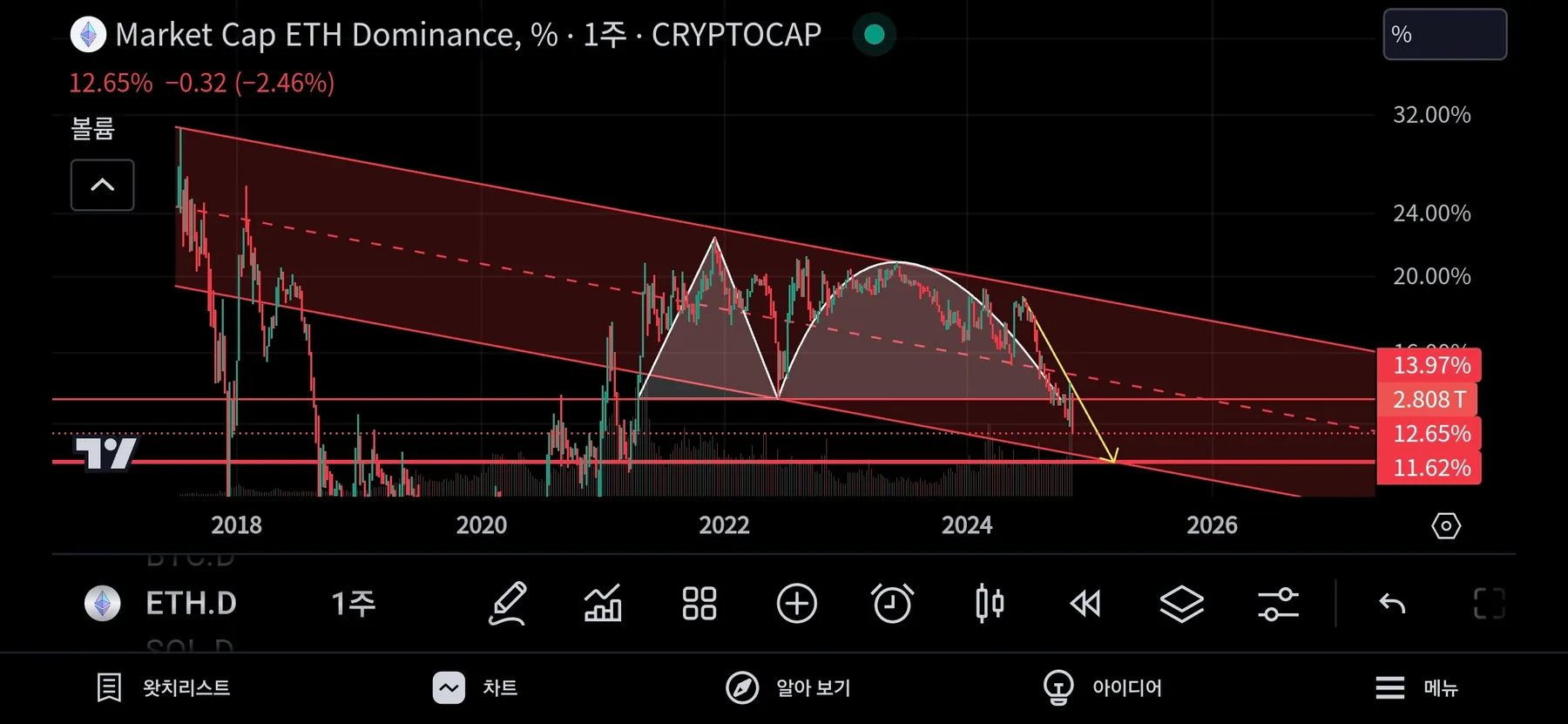Toggle fullscreen chart mode
Image resolution: width=1568 pixels, height=724 pixels.
(x=1489, y=603)
